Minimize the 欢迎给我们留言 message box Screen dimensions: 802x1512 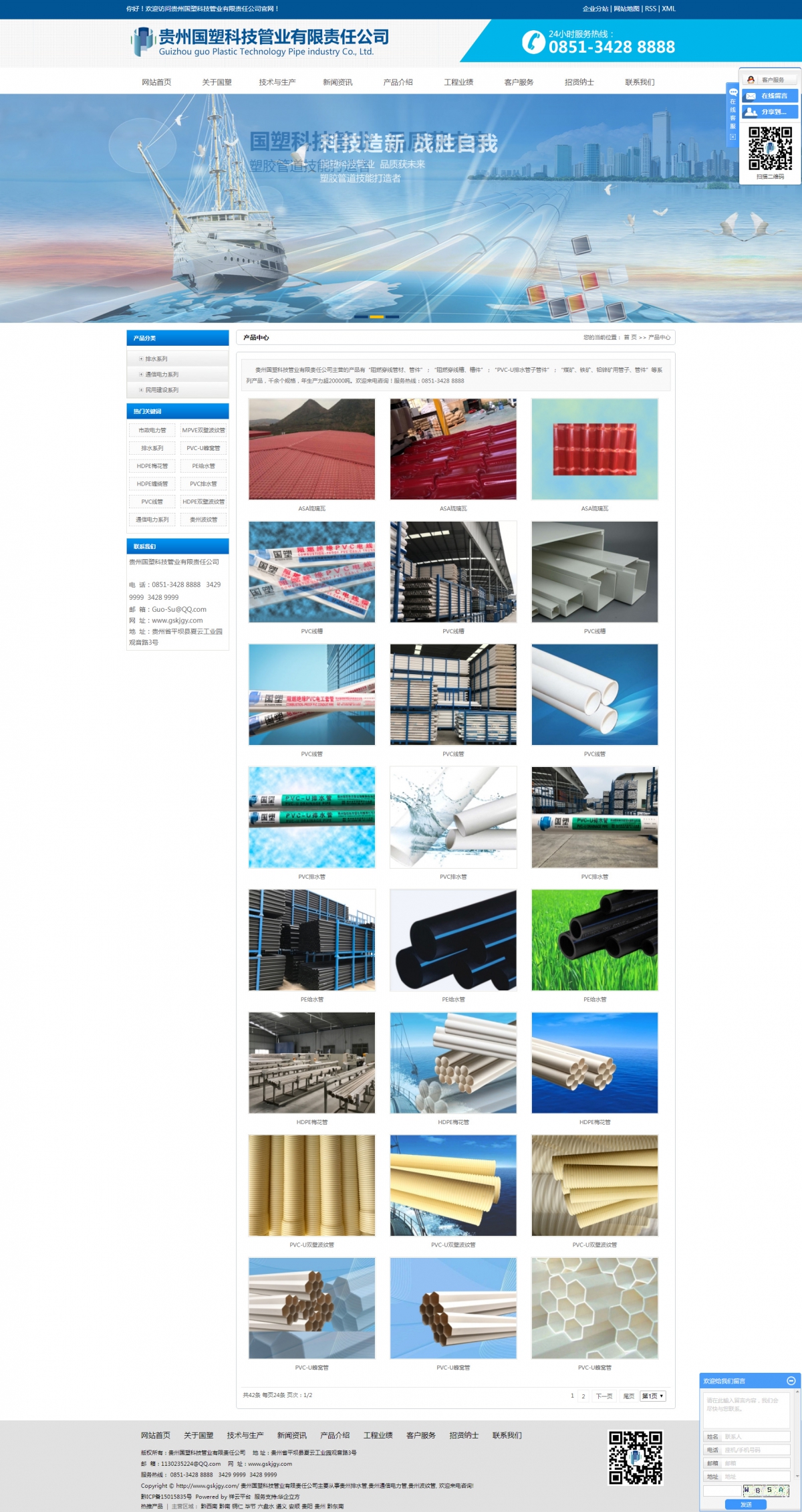pos(791,1381)
